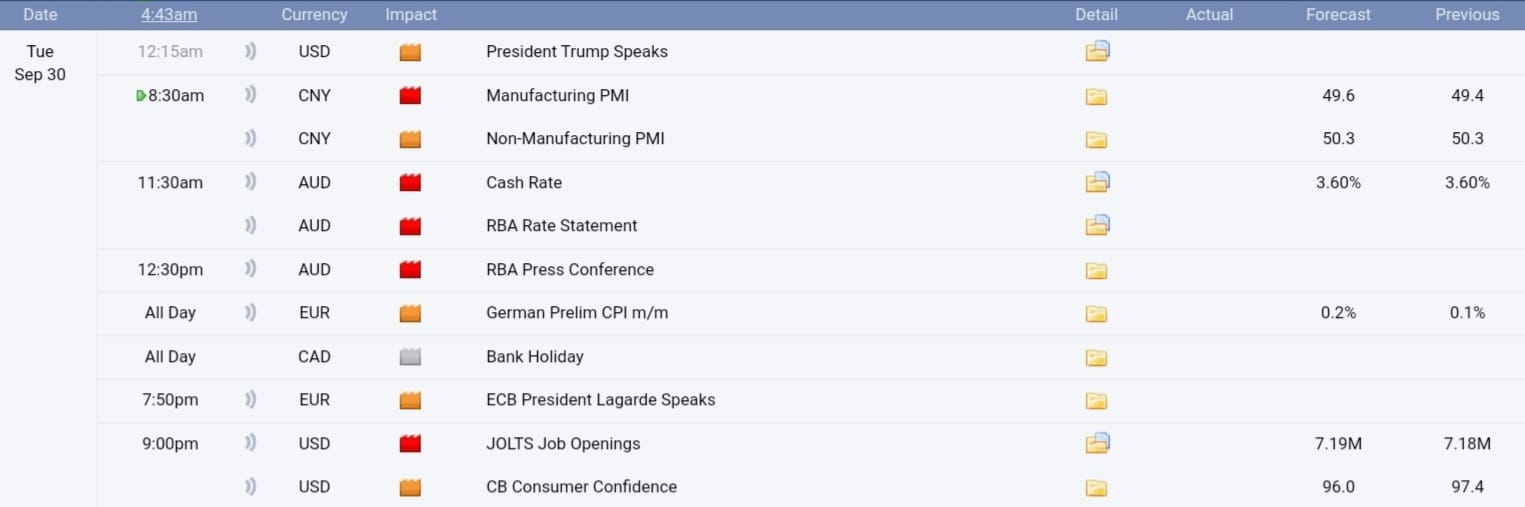The image size is (1525, 507).
Task: Tap alert sound icon for German Prelim CPI
Action: tap(250, 312)
